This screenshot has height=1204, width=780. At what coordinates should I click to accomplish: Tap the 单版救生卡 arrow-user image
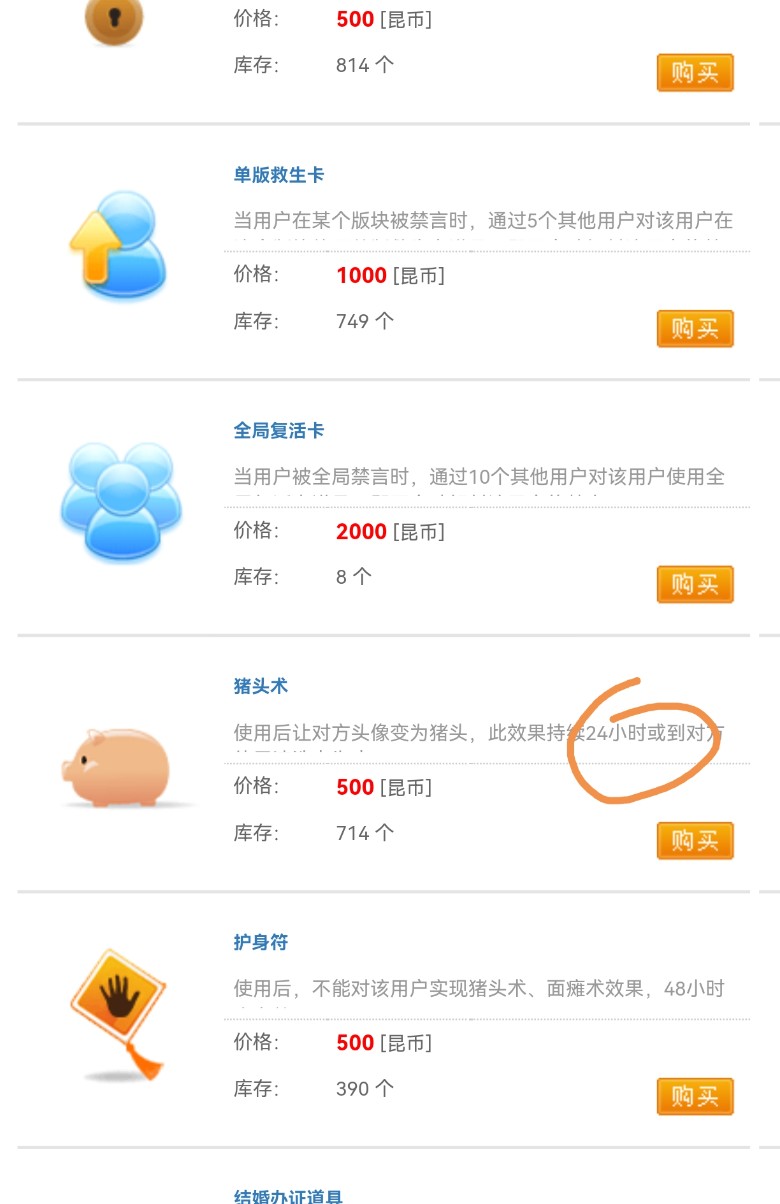pos(119,245)
